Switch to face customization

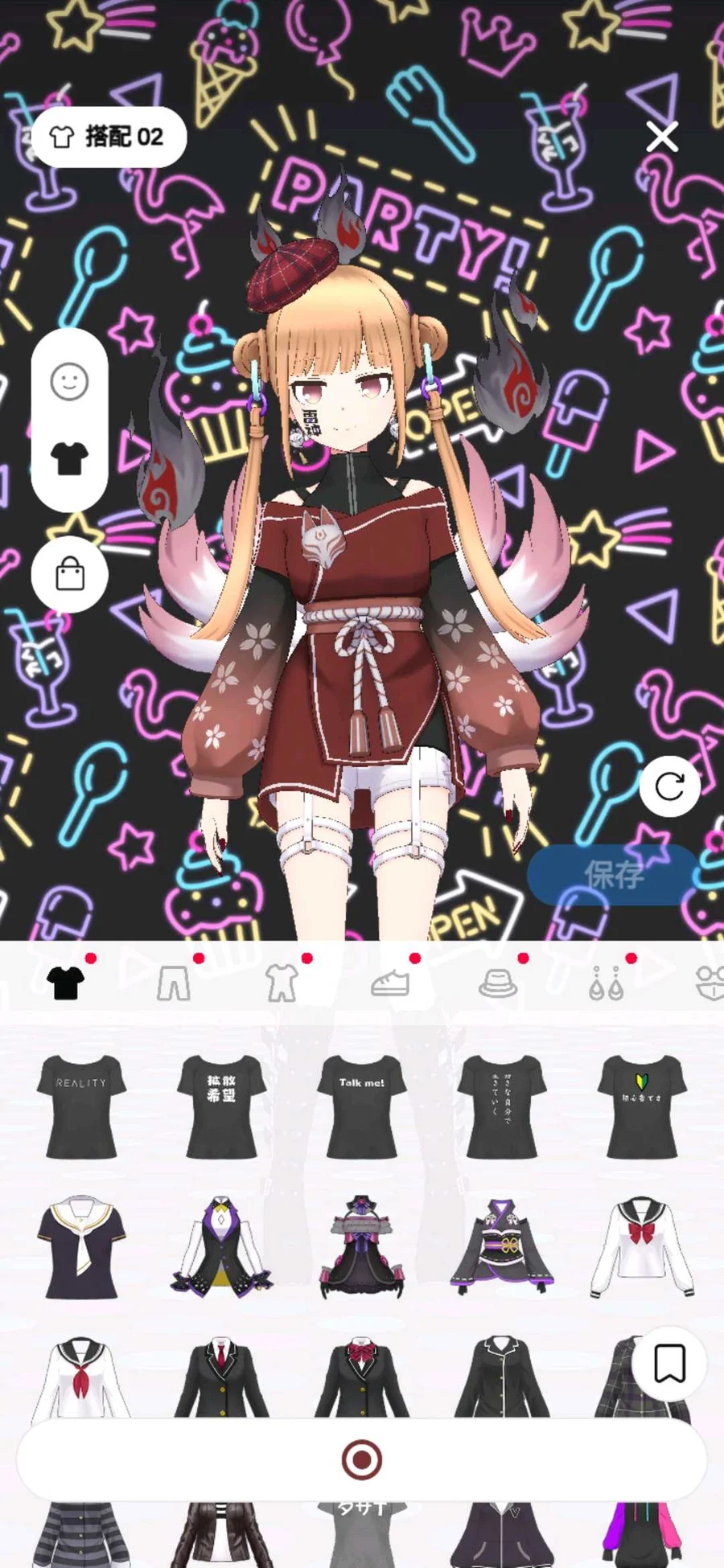click(69, 381)
